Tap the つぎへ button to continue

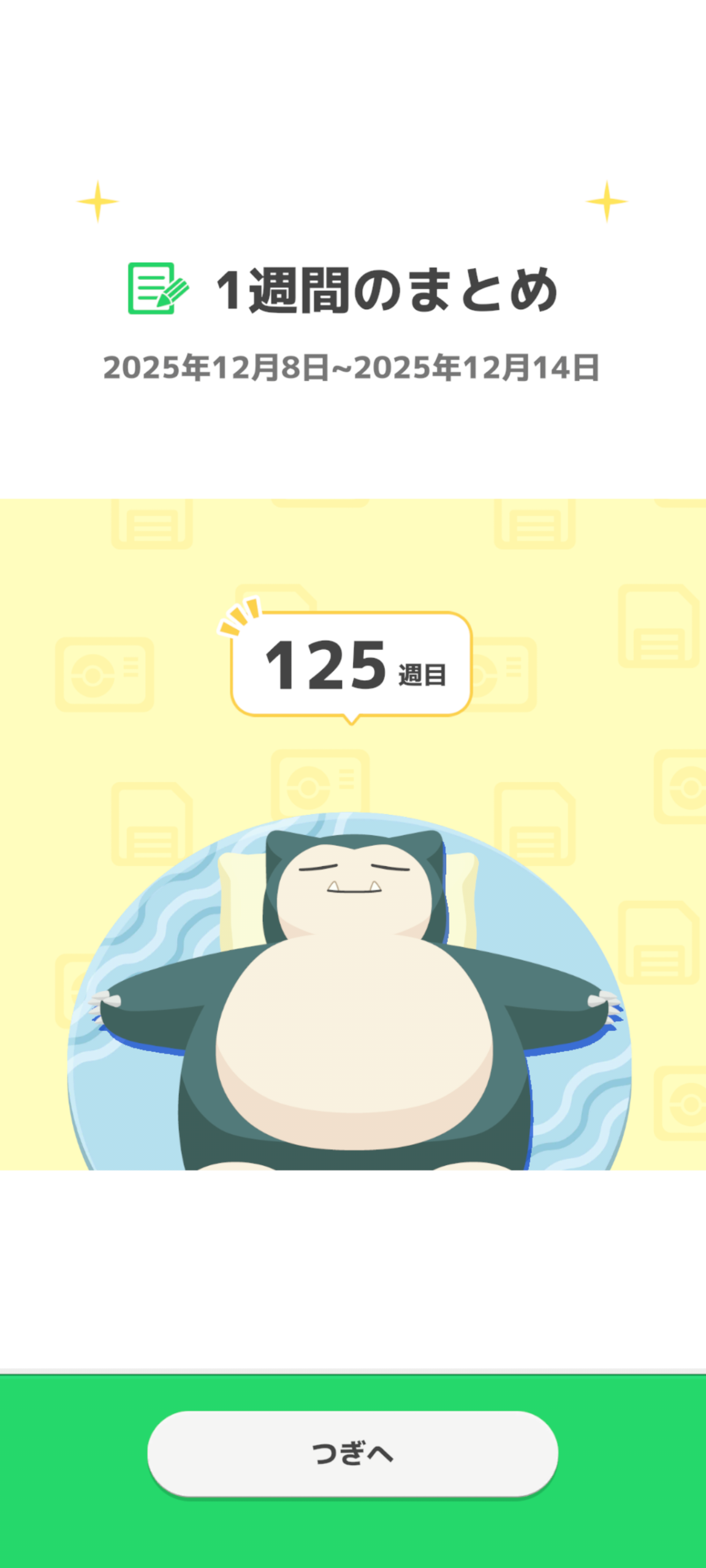tap(352, 1453)
